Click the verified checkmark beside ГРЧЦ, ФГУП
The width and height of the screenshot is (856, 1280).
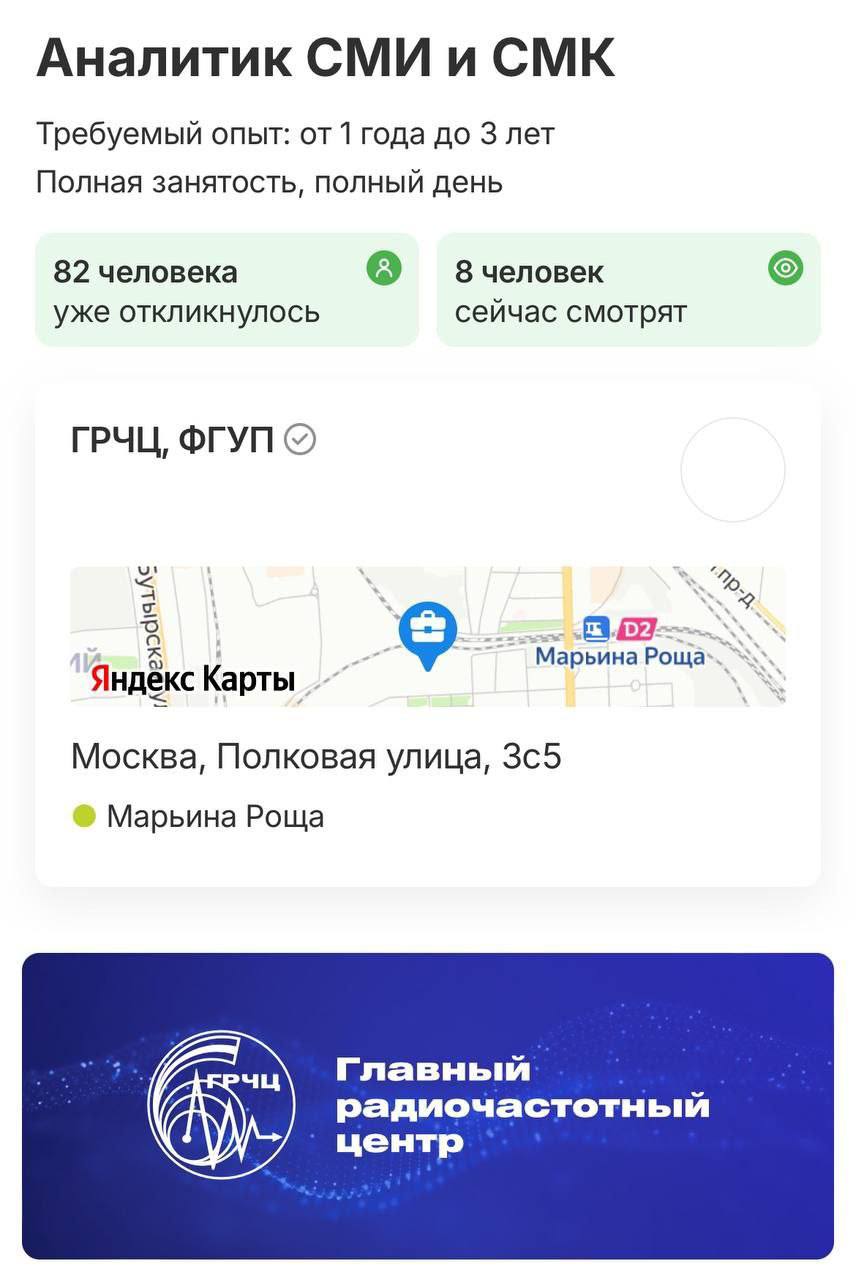tap(301, 438)
